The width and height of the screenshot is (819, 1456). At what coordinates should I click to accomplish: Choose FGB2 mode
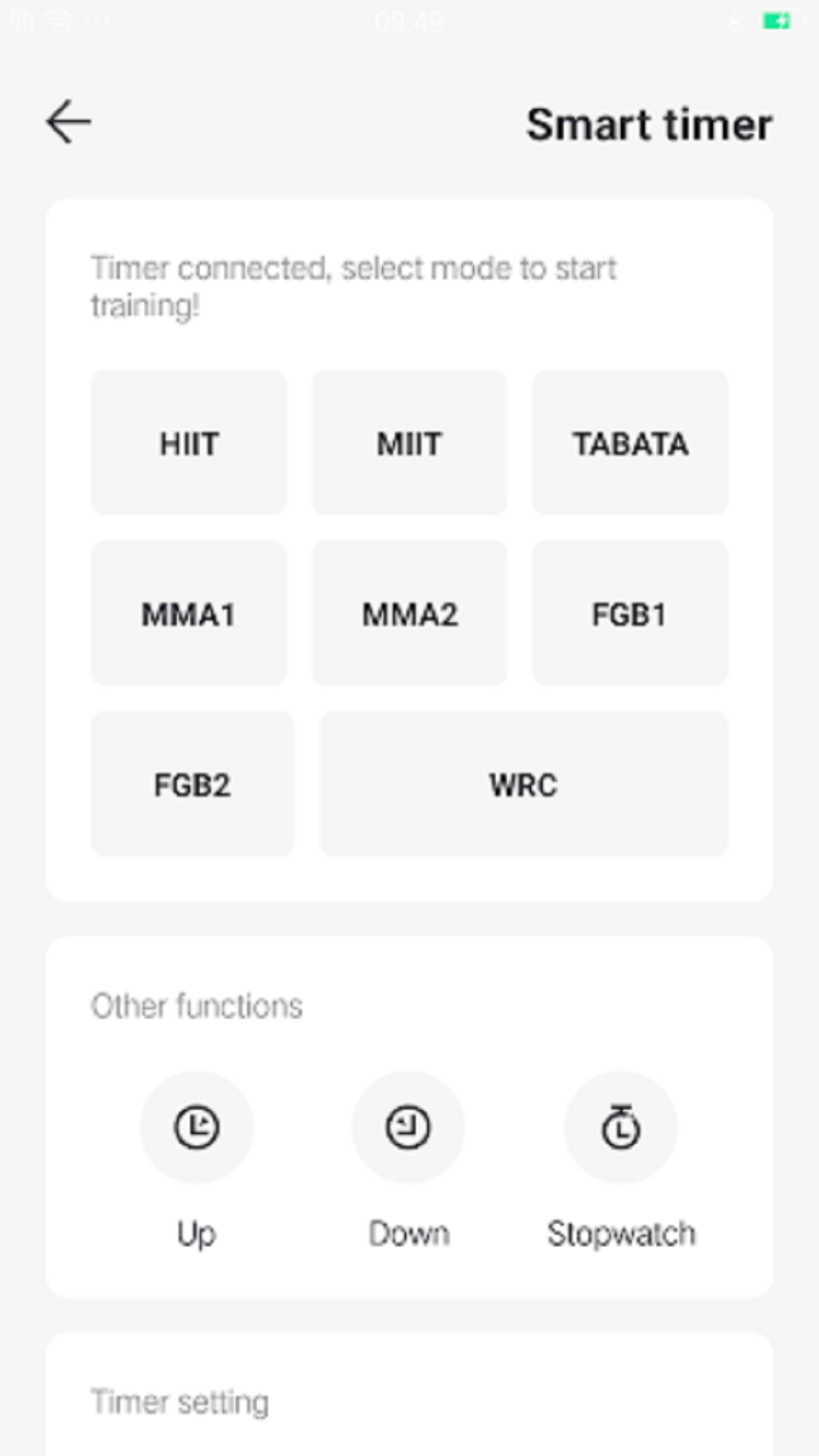tap(193, 784)
